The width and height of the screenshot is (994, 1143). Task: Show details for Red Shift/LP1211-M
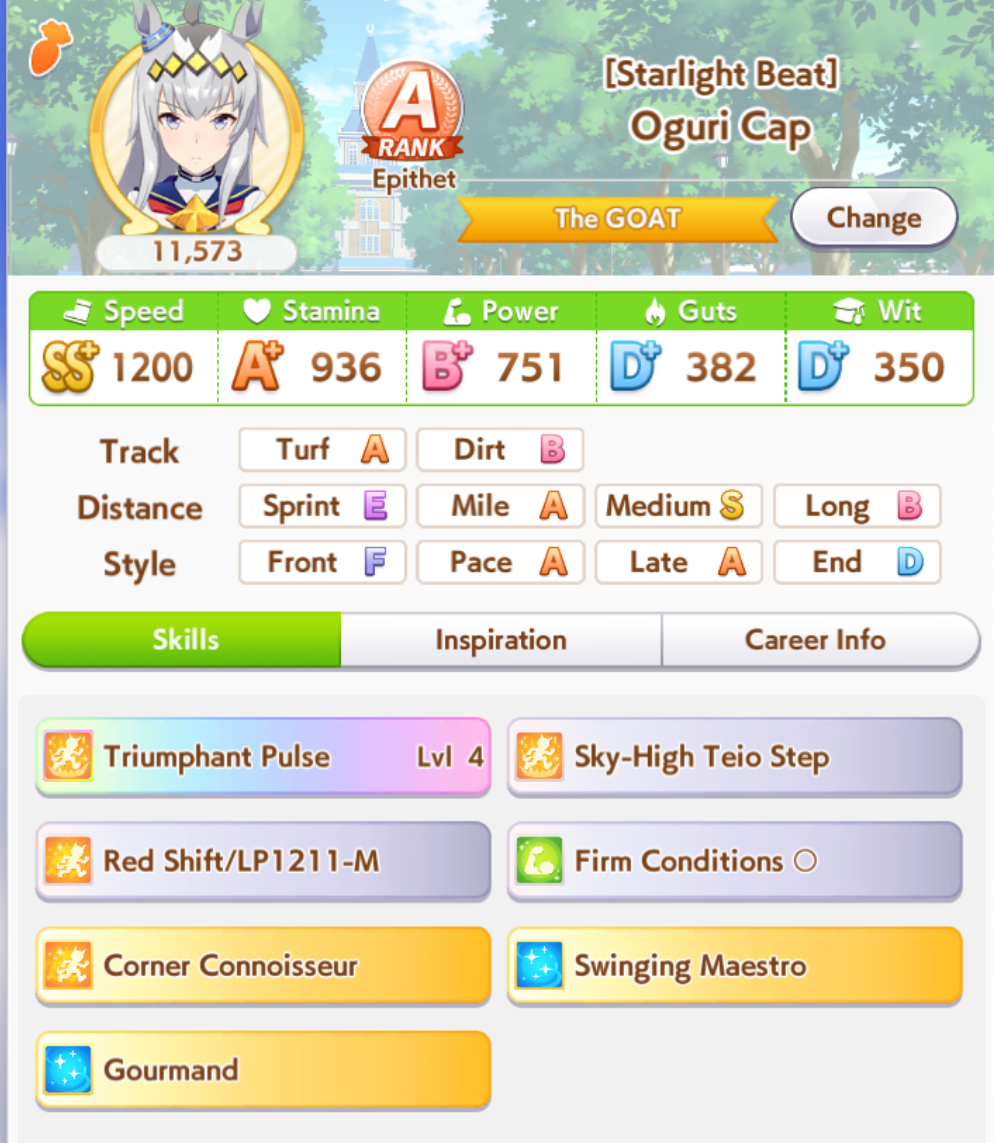click(263, 861)
